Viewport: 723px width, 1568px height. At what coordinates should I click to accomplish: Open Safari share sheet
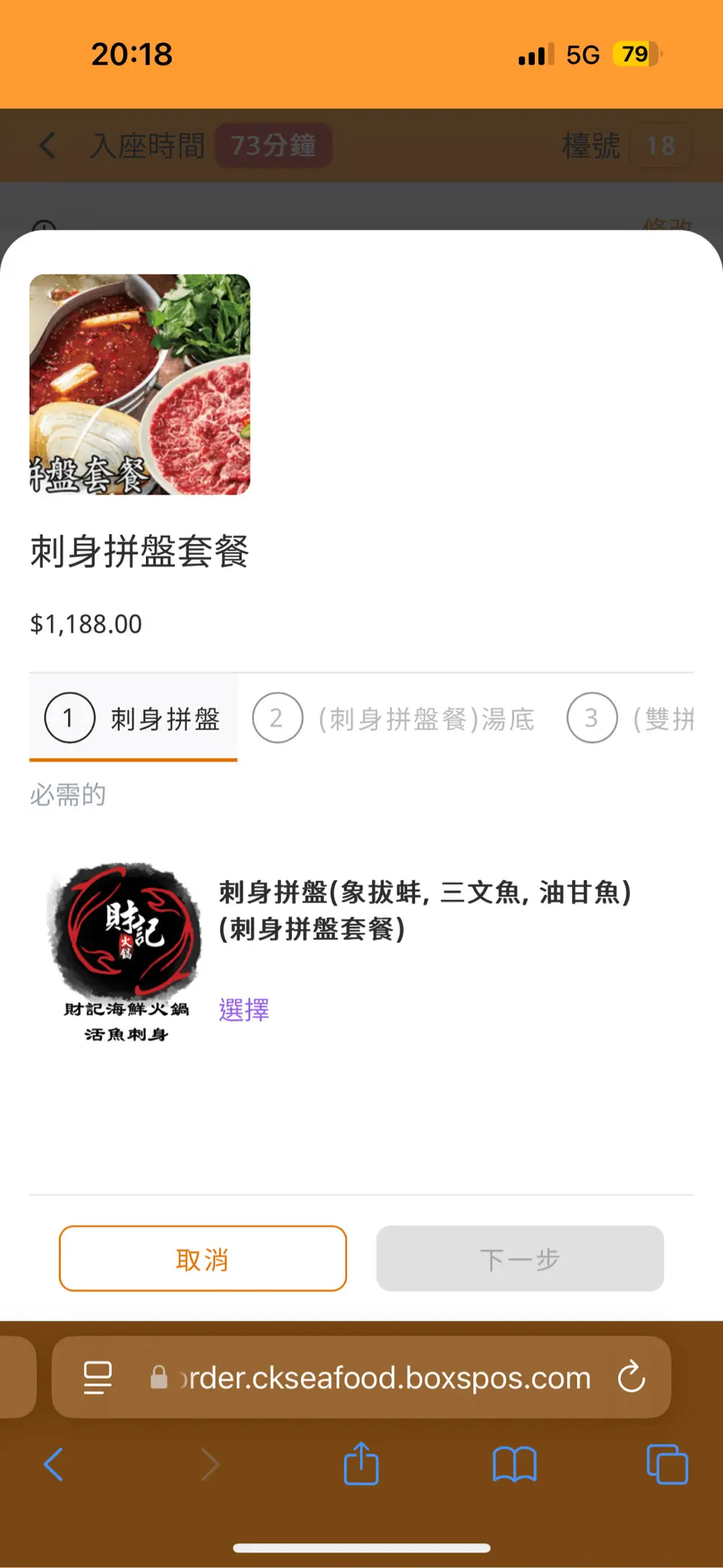coord(361,1463)
